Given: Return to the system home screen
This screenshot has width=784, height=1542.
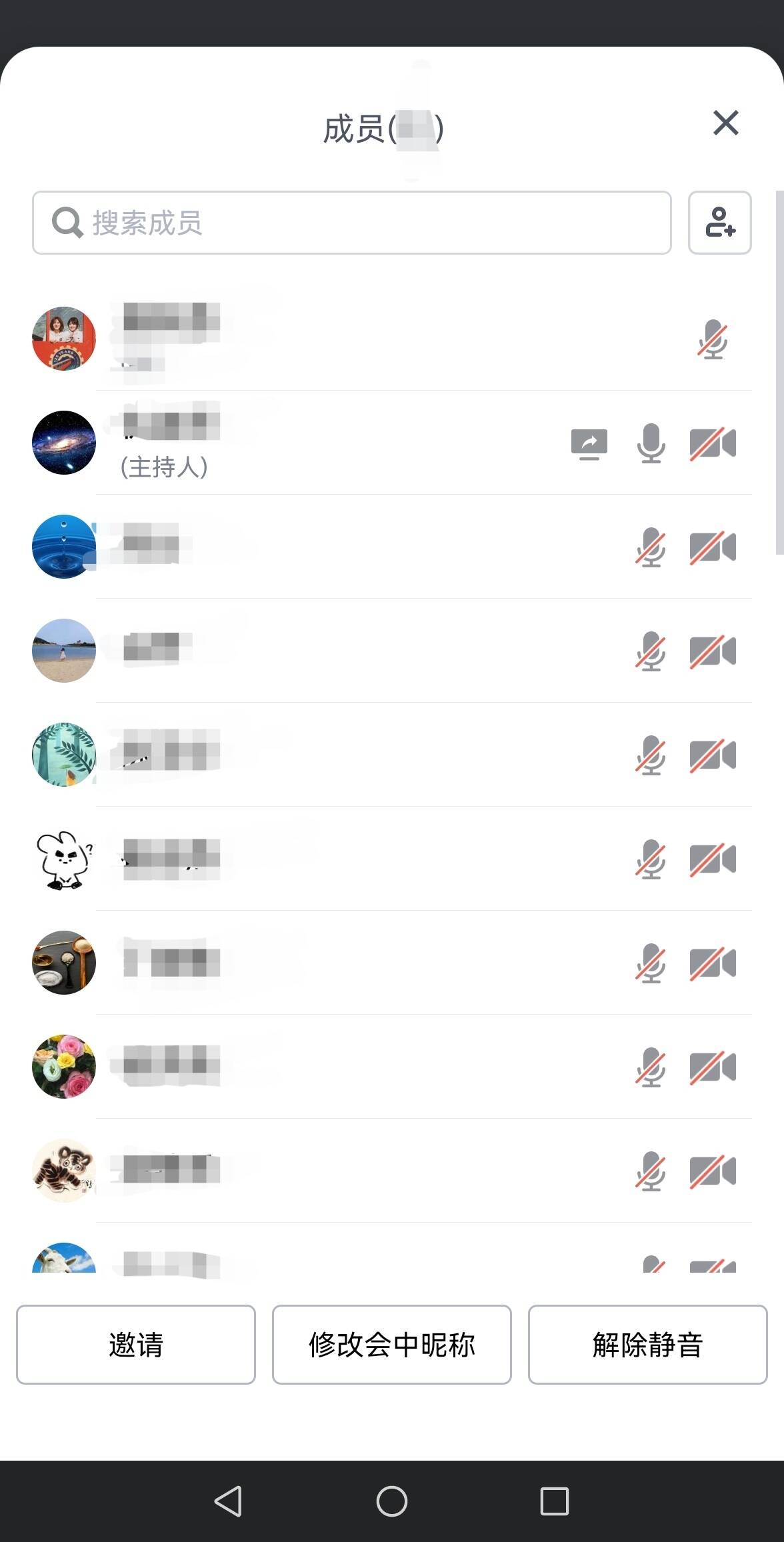Looking at the screenshot, I should [x=392, y=1501].
